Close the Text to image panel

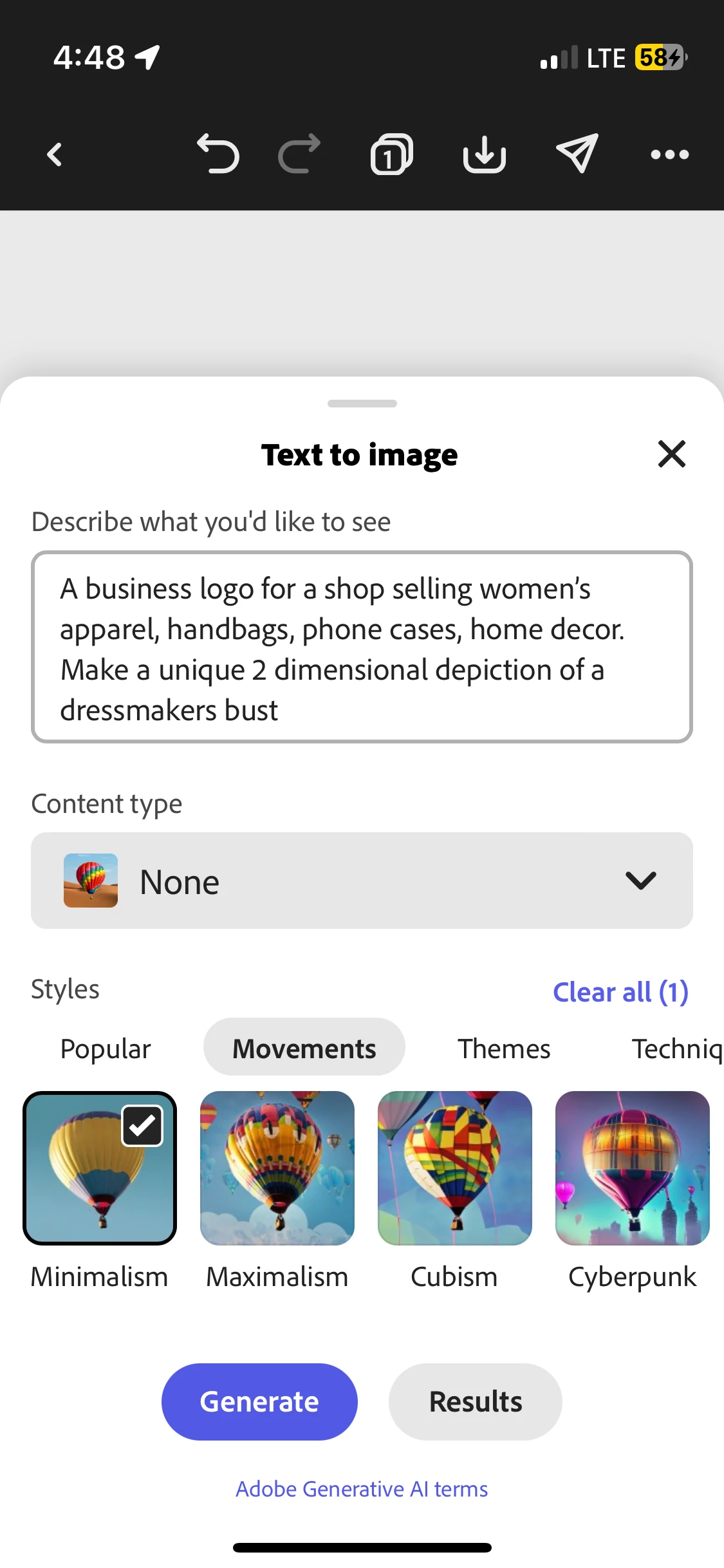pyautogui.click(x=671, y=454)
